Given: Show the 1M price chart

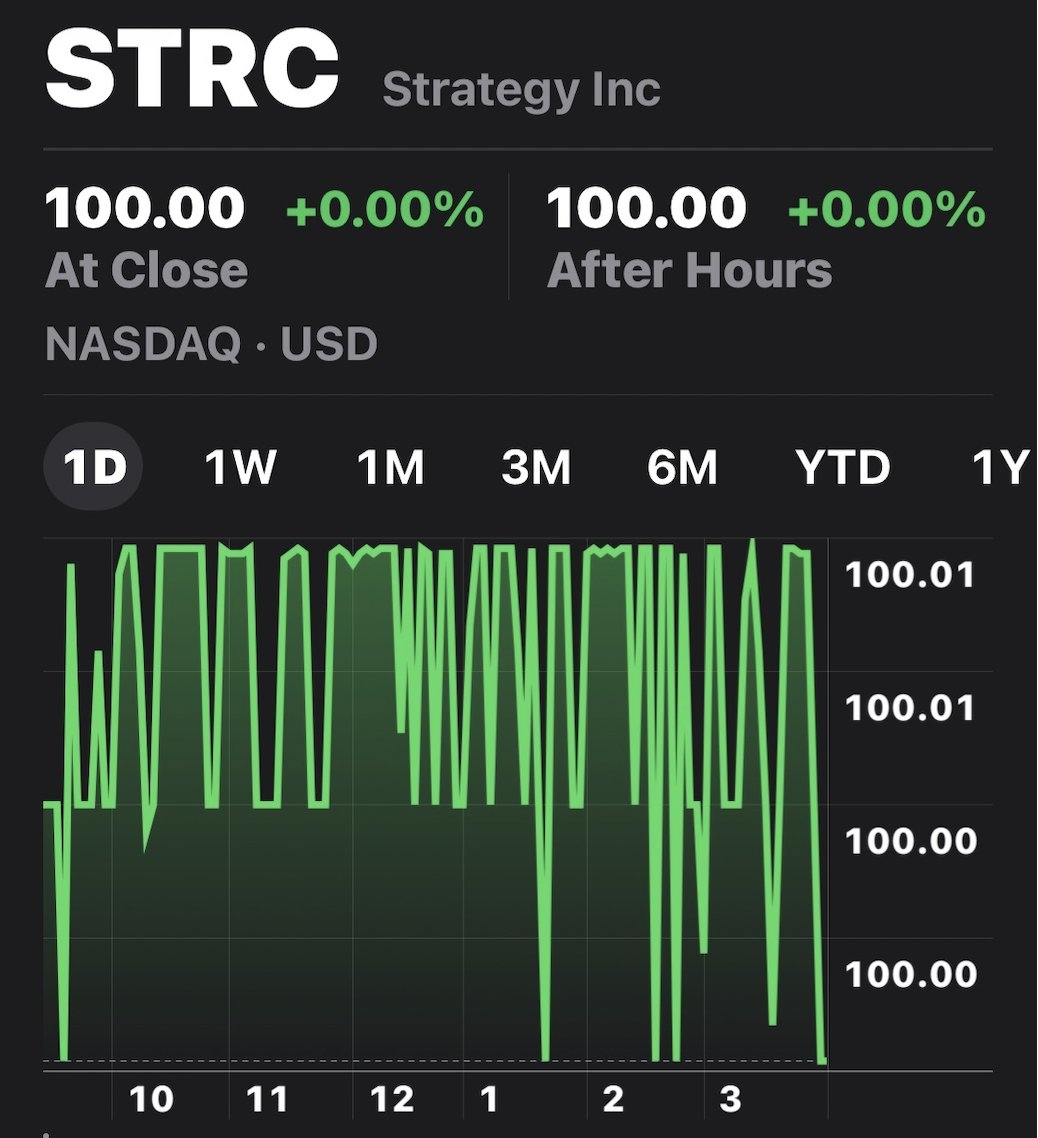Looking at the screenshot, I should pos(391,468).
